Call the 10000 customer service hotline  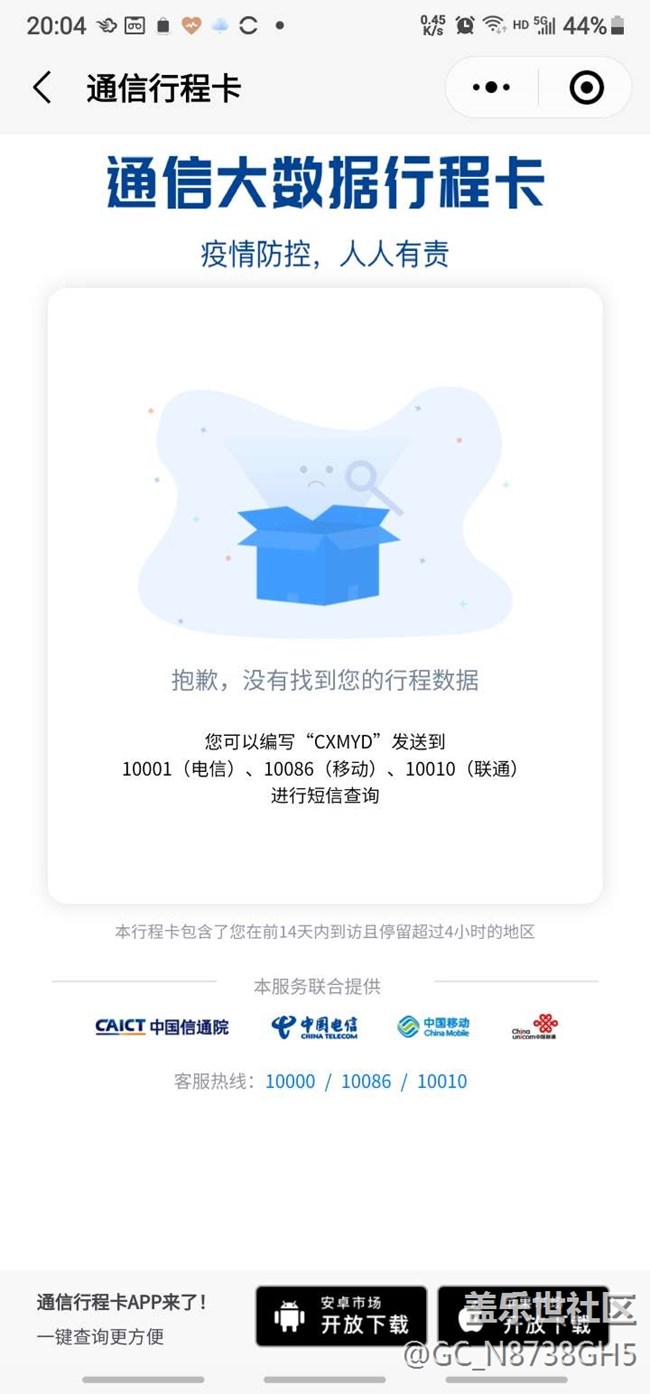[x=290, y=1081]
